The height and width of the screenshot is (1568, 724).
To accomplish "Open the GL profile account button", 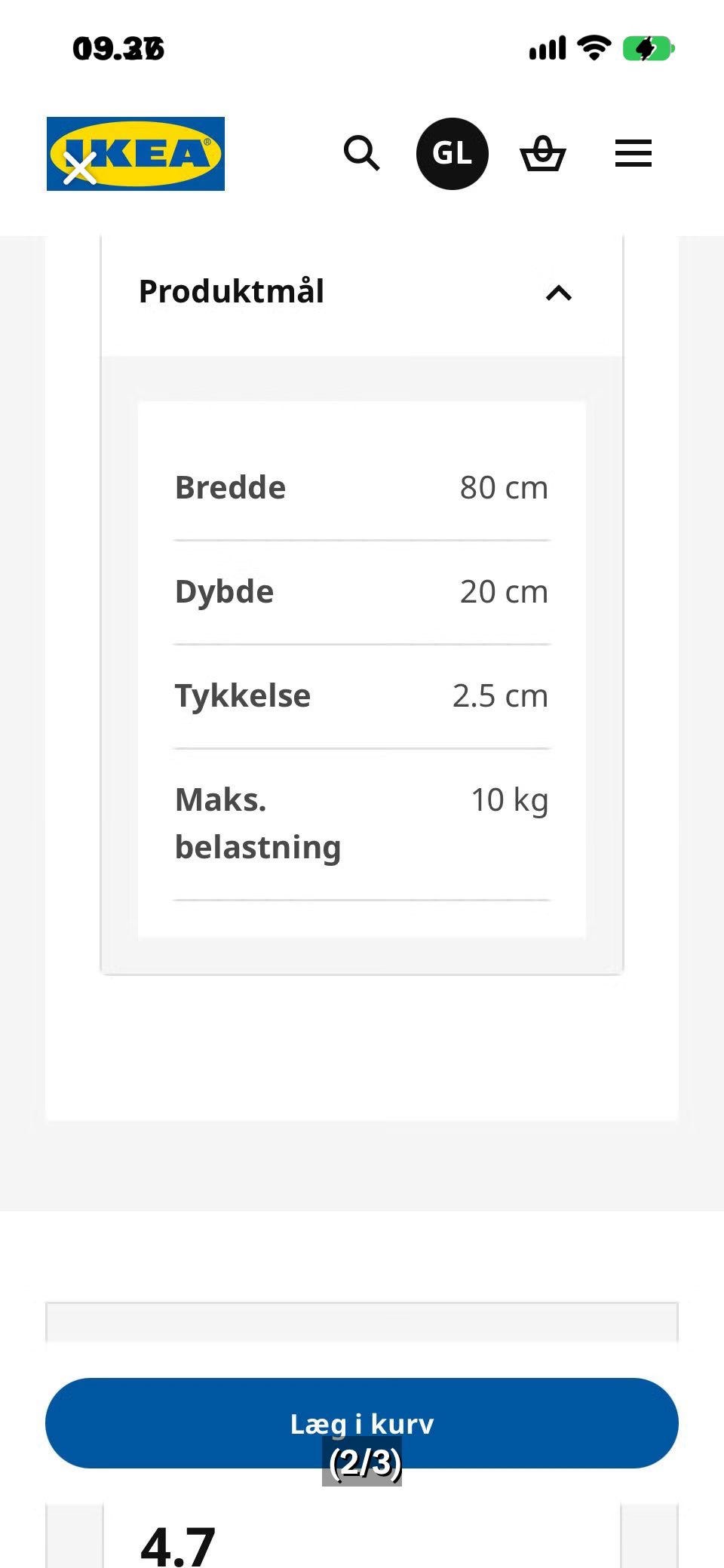I will [x=452, y=154].
